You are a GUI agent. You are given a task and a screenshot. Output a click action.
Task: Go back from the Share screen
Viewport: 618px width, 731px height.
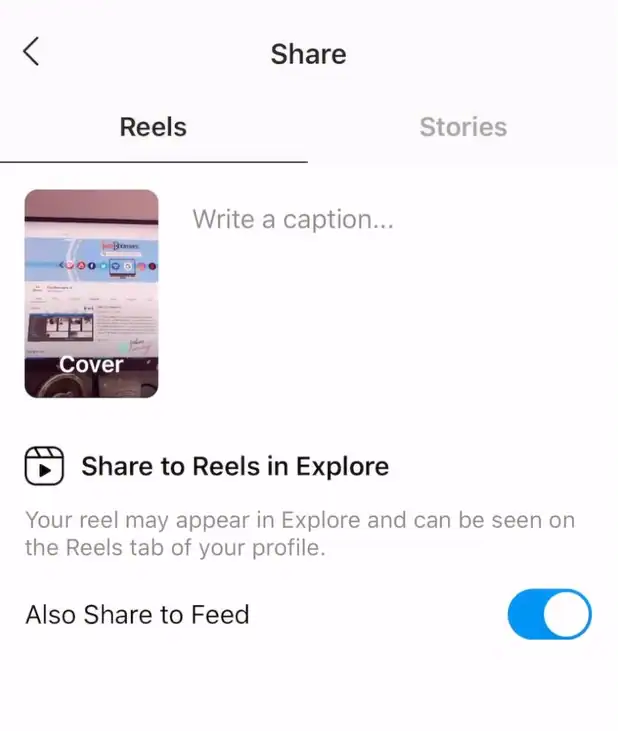pos(32,52)
